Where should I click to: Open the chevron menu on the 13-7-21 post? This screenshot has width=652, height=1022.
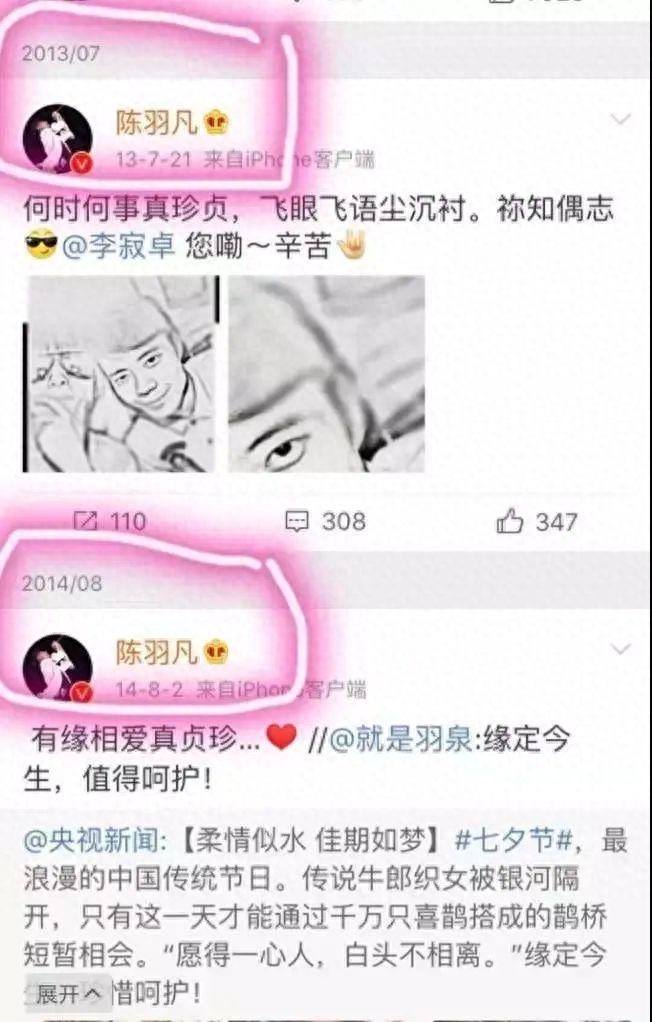click(x=621, y=121)
